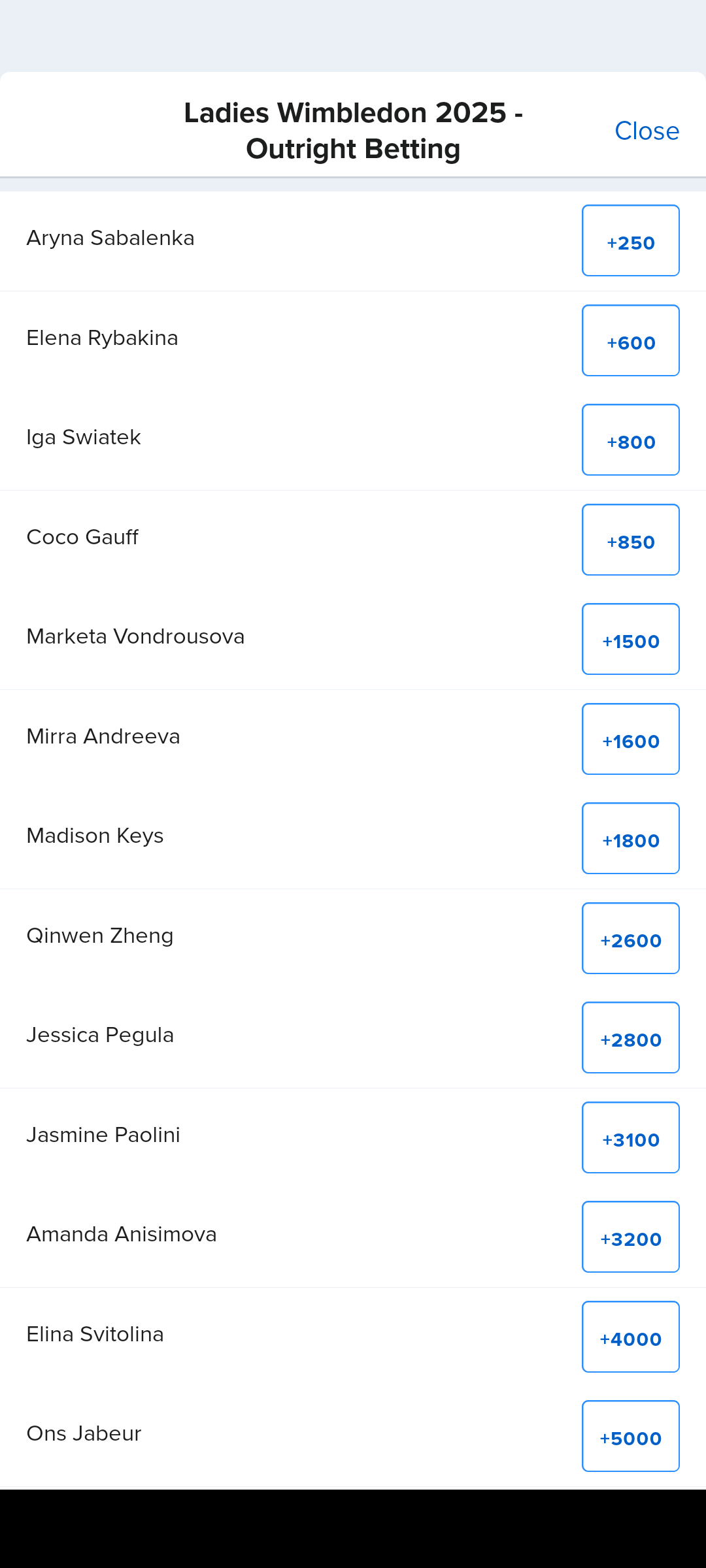This screenshot has width=706, height=1568.
Task: Choose Jasmine Paolini +3100 odds
Action: [630, 1138]
